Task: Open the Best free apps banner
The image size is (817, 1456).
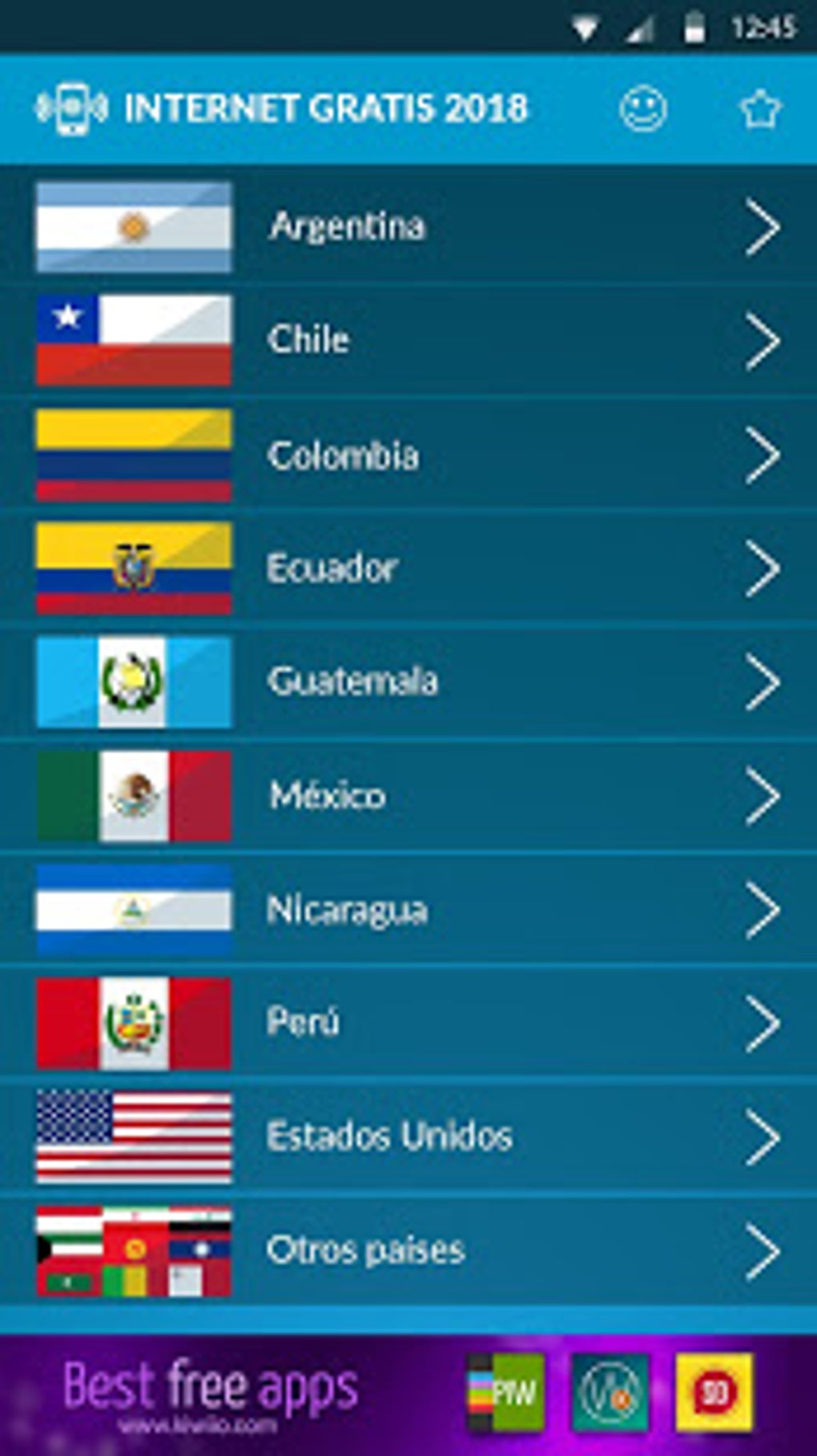Action: click(408, 1395)
